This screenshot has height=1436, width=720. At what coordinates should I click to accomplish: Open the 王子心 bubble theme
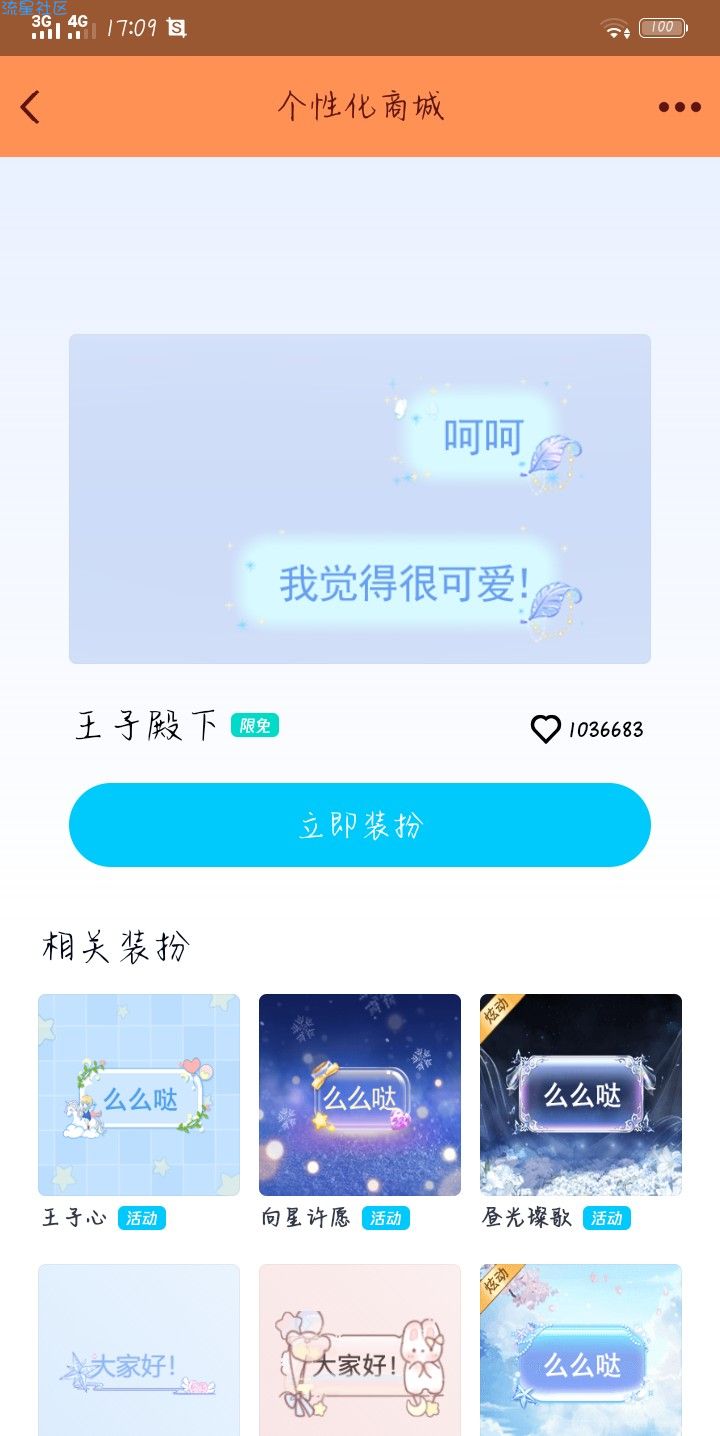[x=139, y=1095]
